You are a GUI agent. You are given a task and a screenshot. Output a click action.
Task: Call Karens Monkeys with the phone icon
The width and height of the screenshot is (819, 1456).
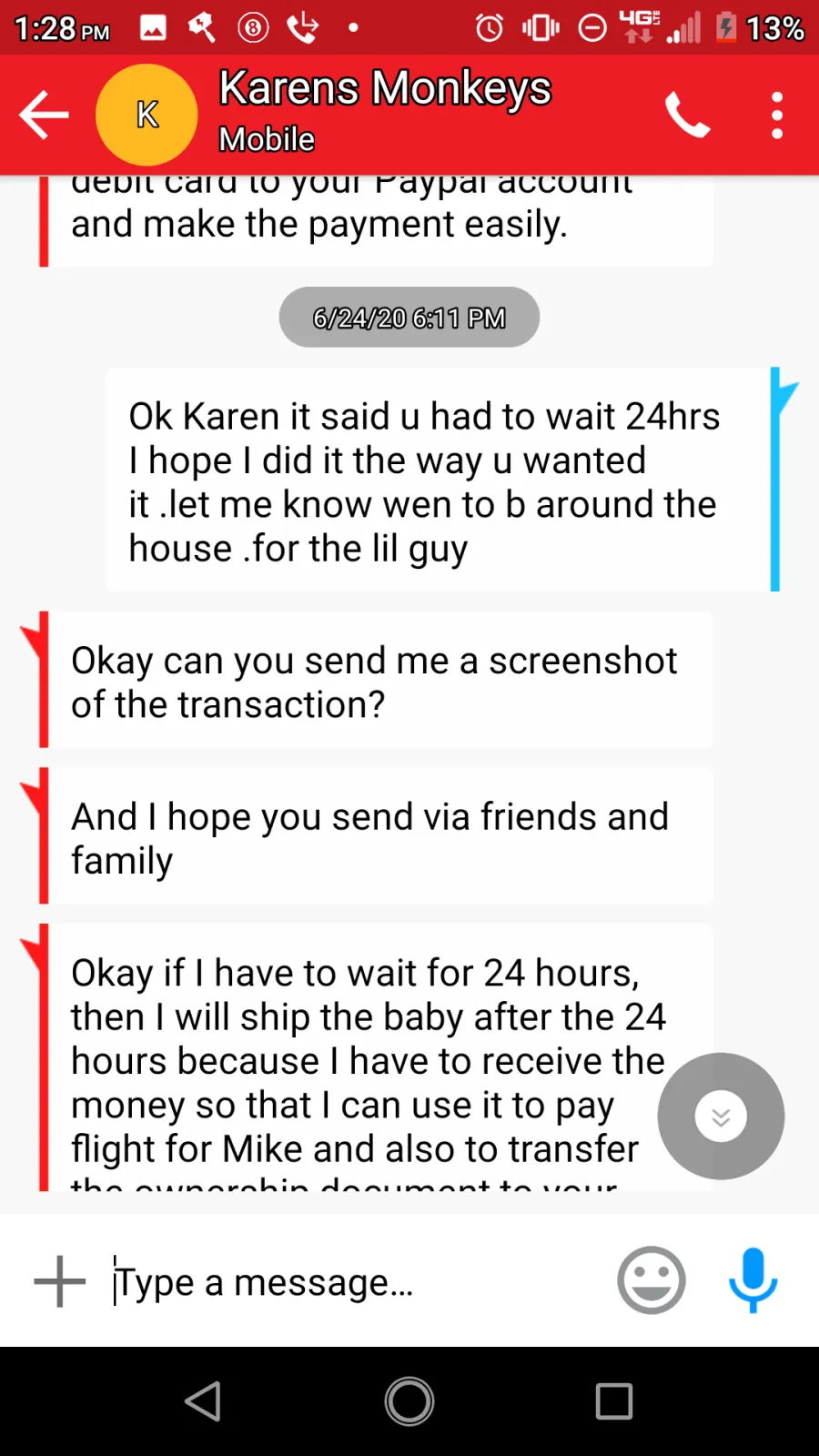click(x=688, y=115)
